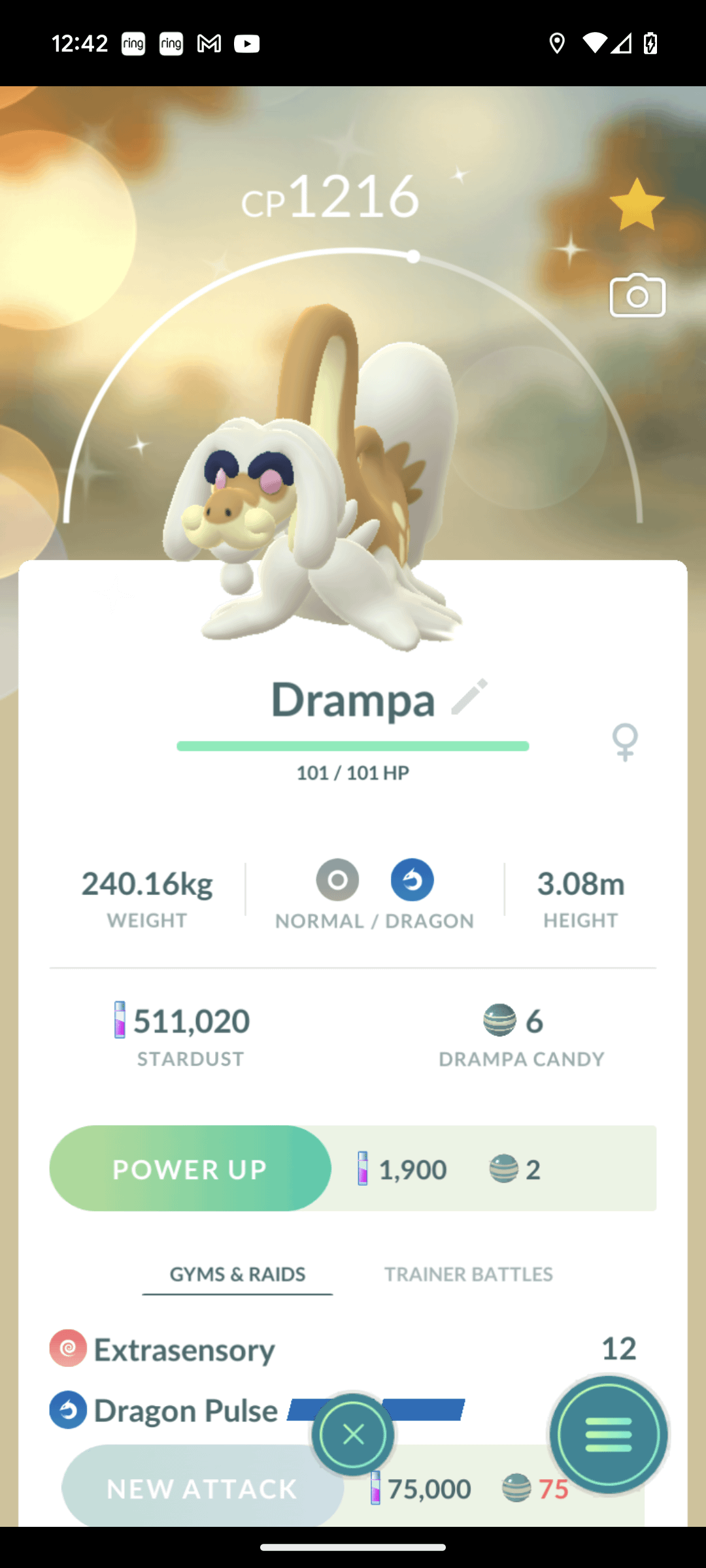The height and width of the screenshot is (1568, 706).
Task: Close the Pokémon details screen
Action: point(353,1435)
